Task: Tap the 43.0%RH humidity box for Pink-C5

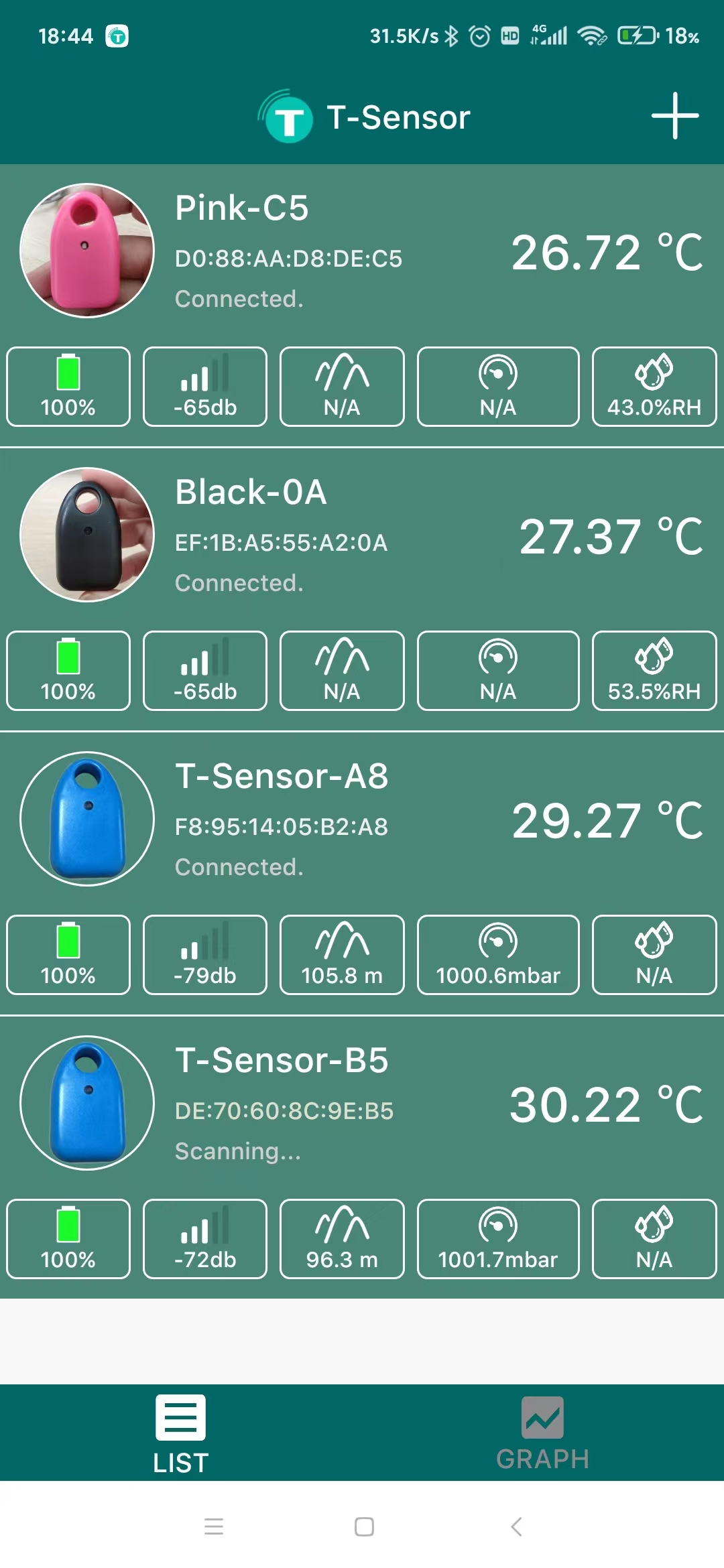Action: click(654, 387)
